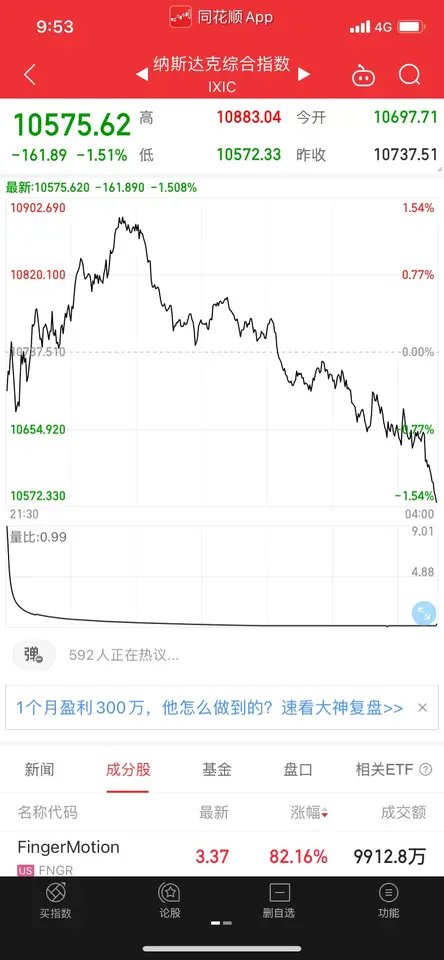
Task: Switch to the previous index with left triangle
Action: pyautogui.click(x=141, y=75)
